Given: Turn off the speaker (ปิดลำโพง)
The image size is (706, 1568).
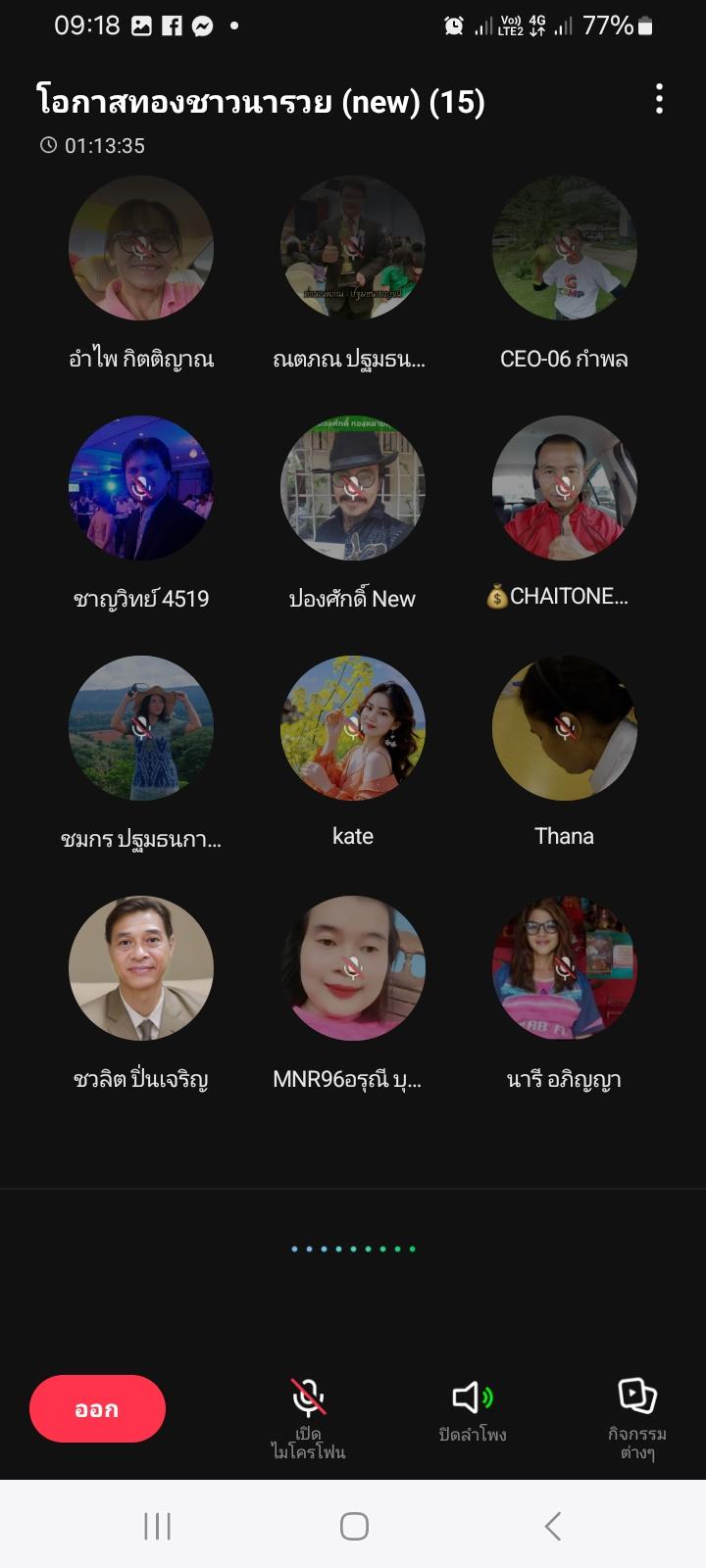Looking at the screenshot, I should 473,1411.
